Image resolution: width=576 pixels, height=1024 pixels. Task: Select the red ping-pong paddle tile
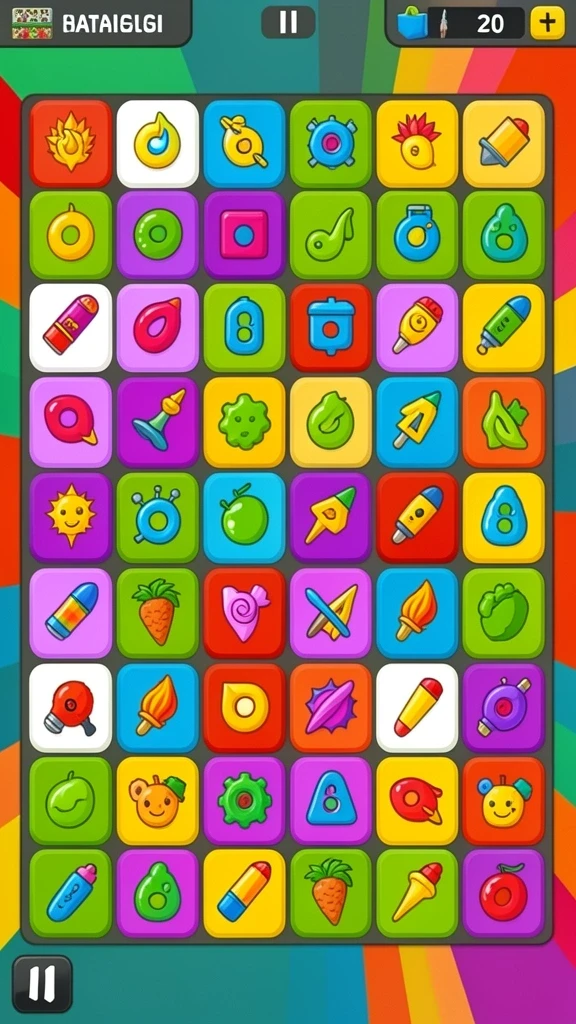[71, 708]
